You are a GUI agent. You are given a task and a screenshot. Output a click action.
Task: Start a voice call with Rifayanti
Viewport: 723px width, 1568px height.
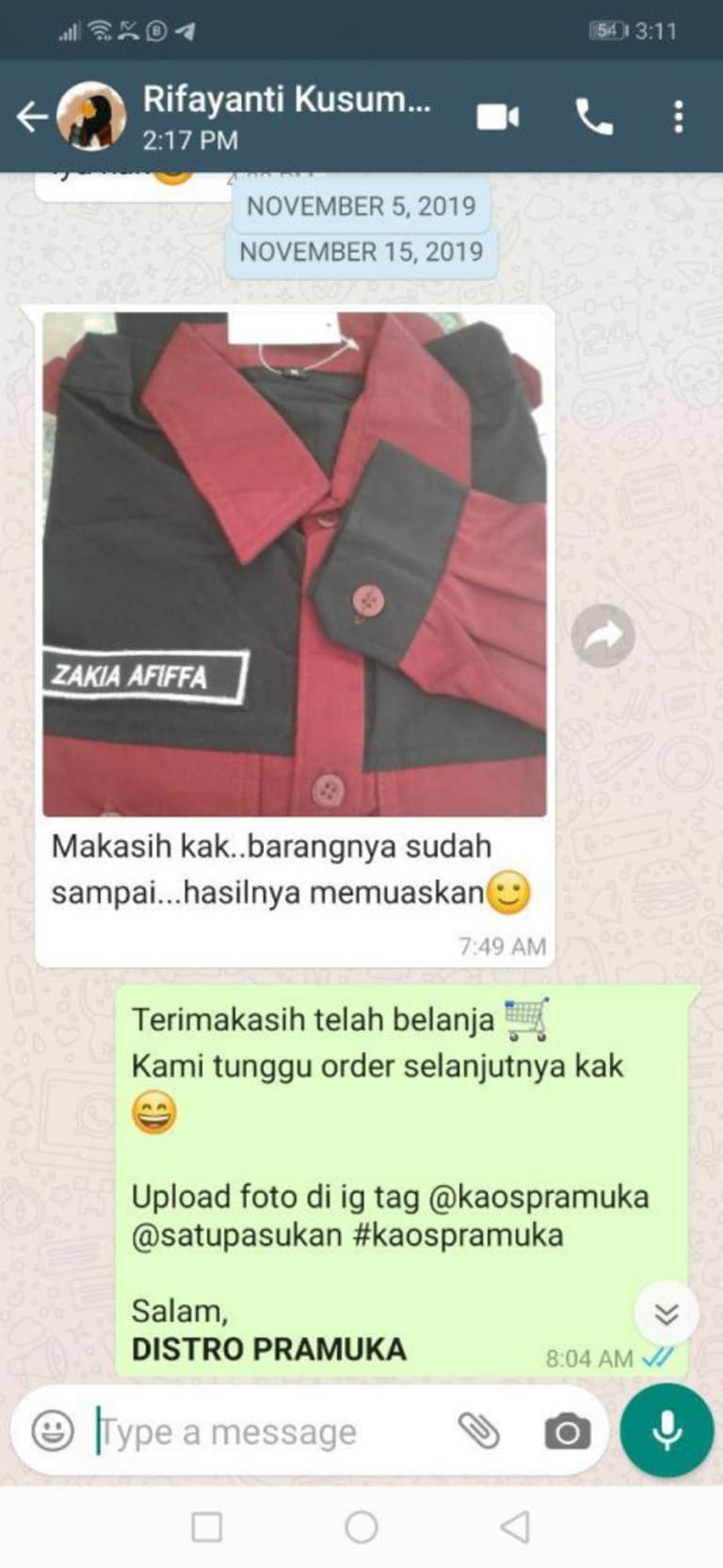tap(594, 117)
